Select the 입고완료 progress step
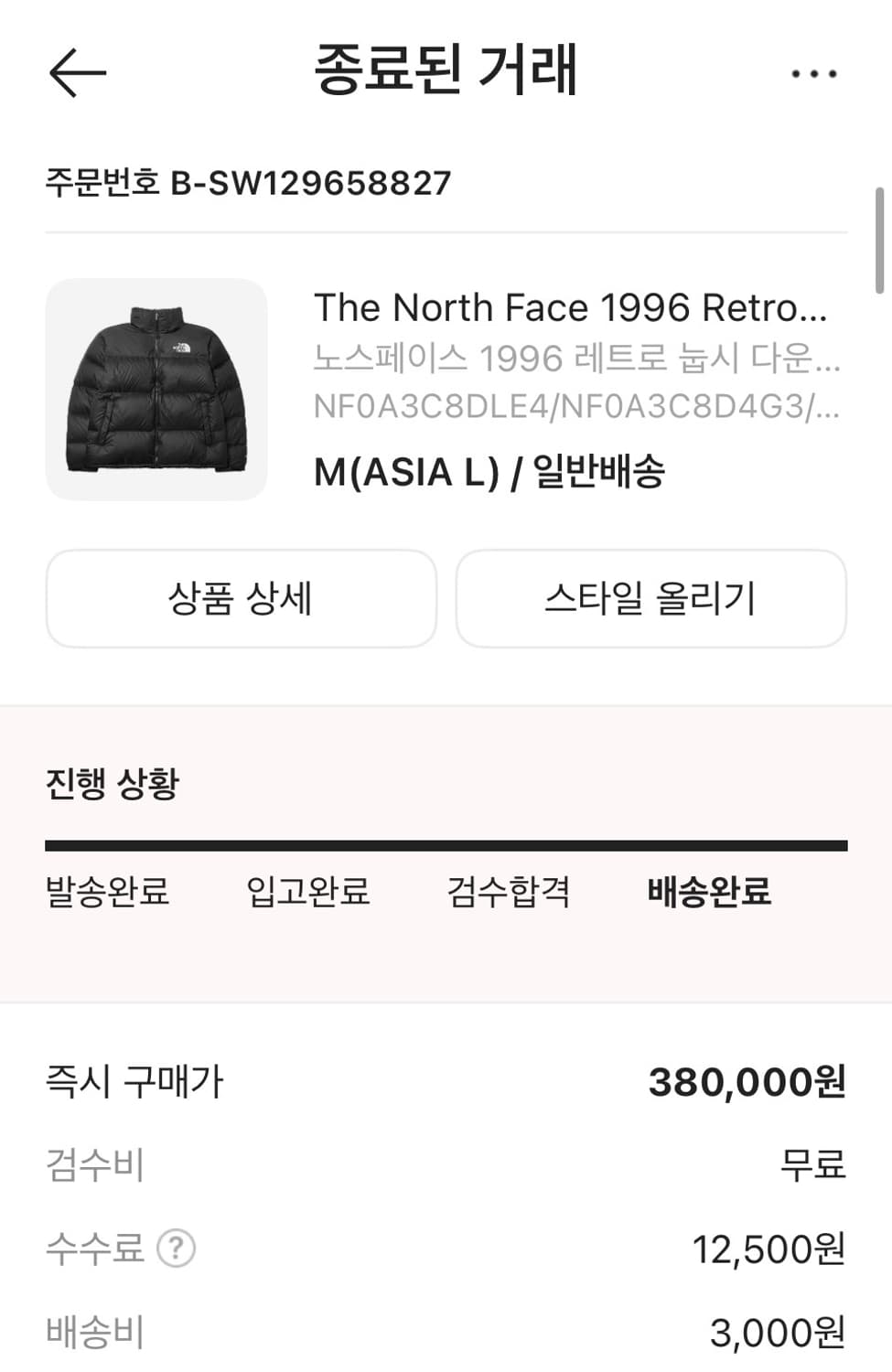Screen dimensions: 892x1372 (309, 894)
